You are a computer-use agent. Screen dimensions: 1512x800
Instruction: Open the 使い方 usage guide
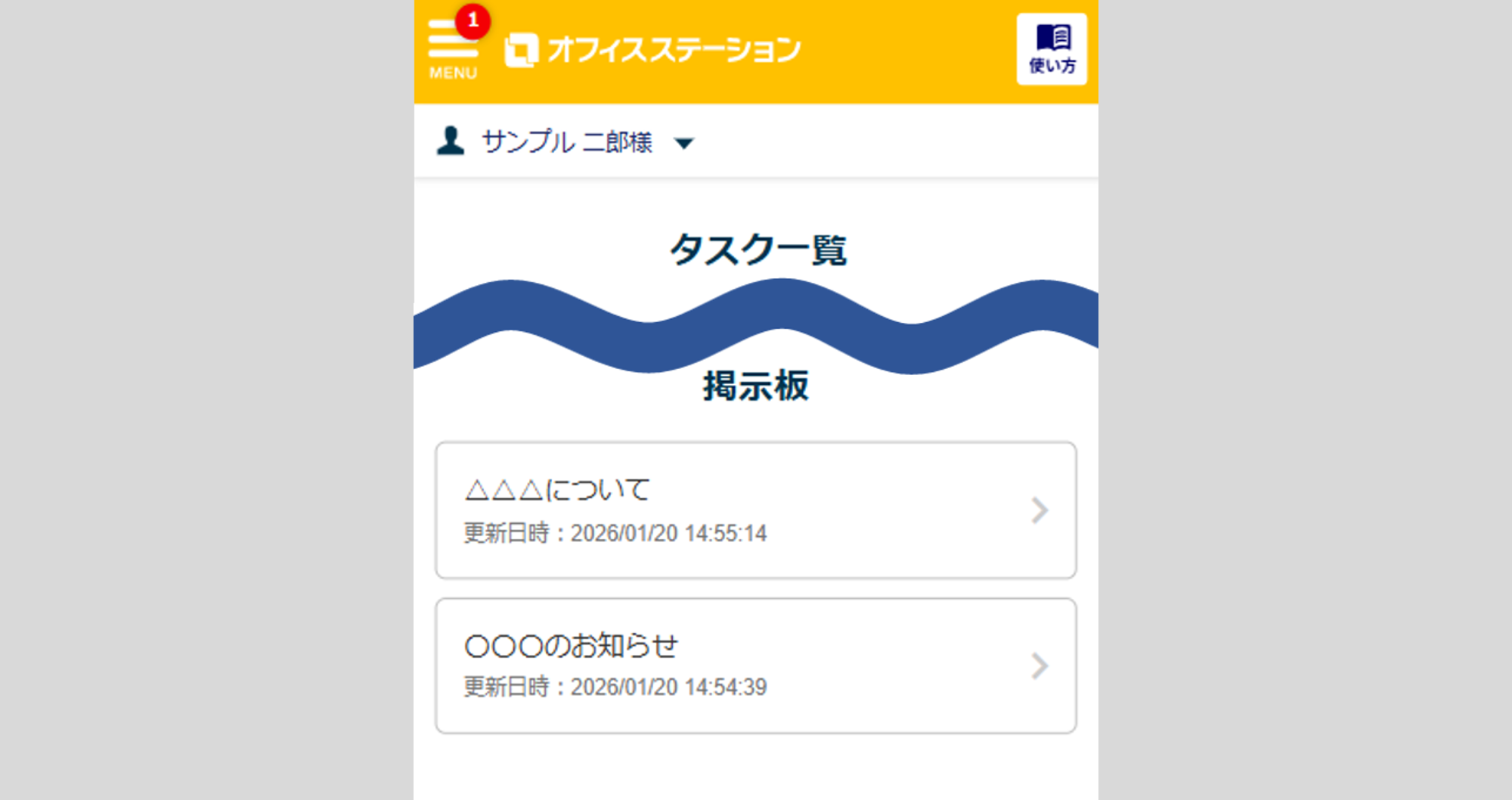pyautogui.click(x=1051, y=49)
